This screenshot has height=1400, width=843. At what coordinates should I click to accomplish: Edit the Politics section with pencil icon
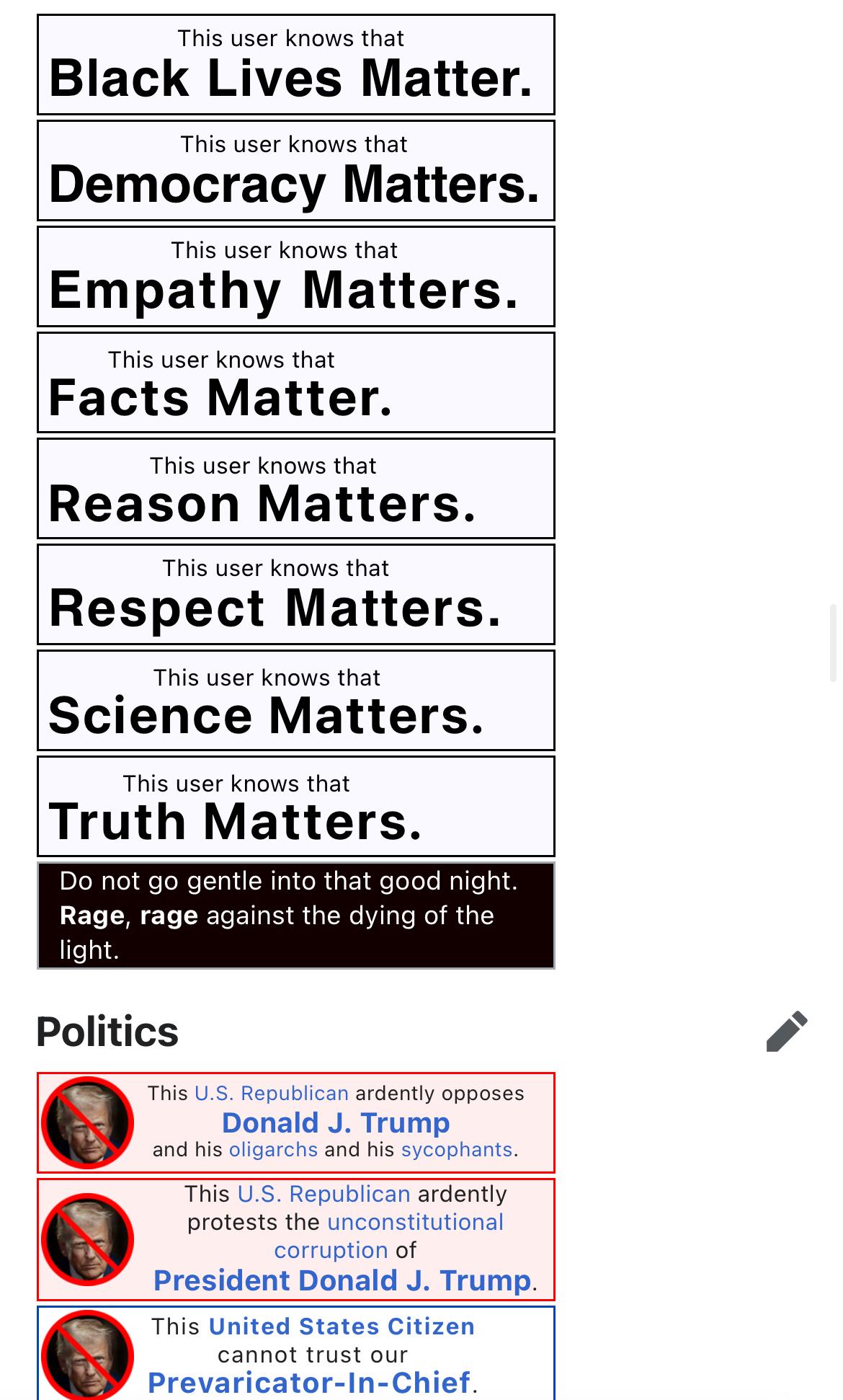coord(786,1031)
